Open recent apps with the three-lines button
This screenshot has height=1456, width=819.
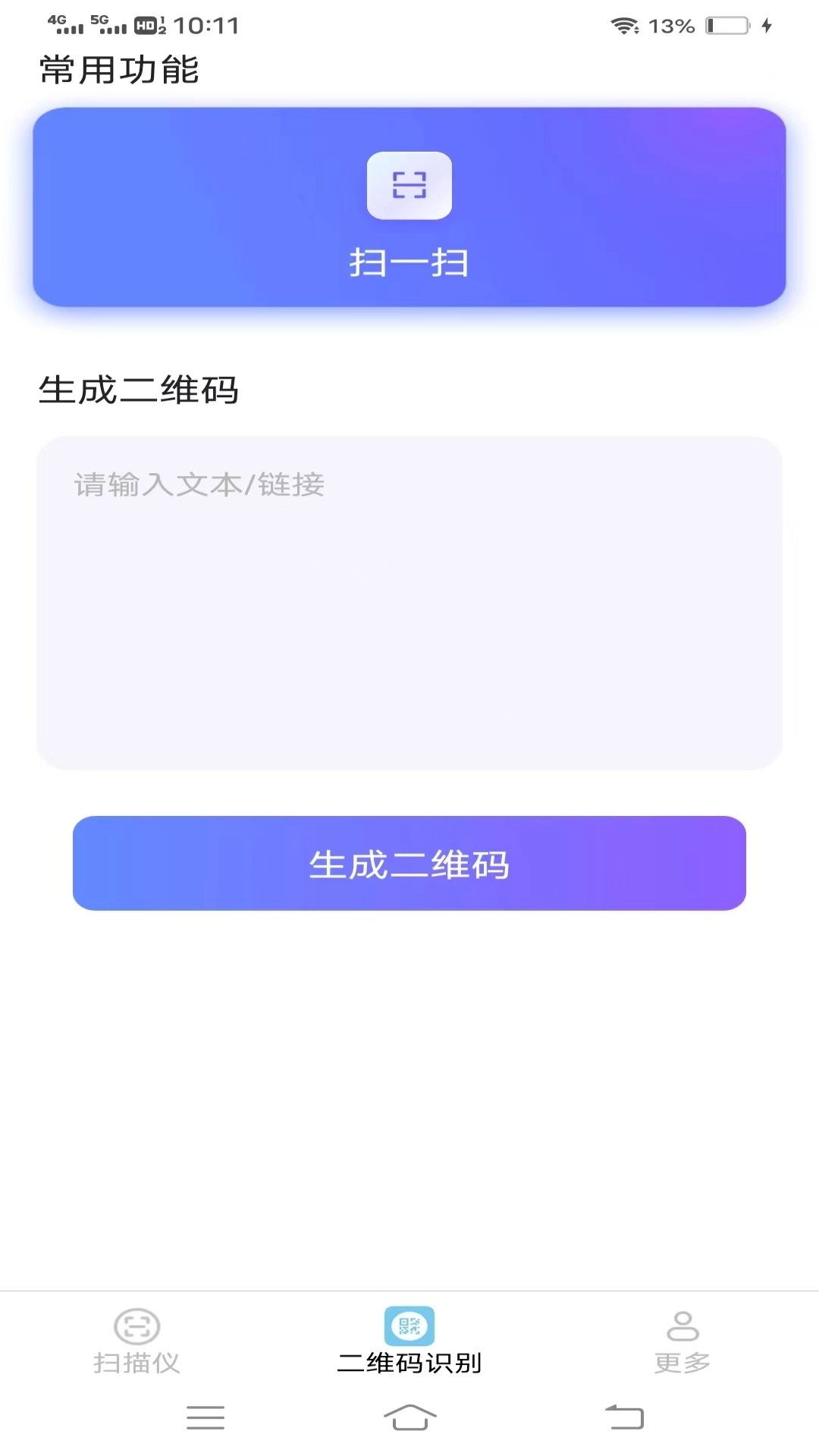pos(205,1417)
